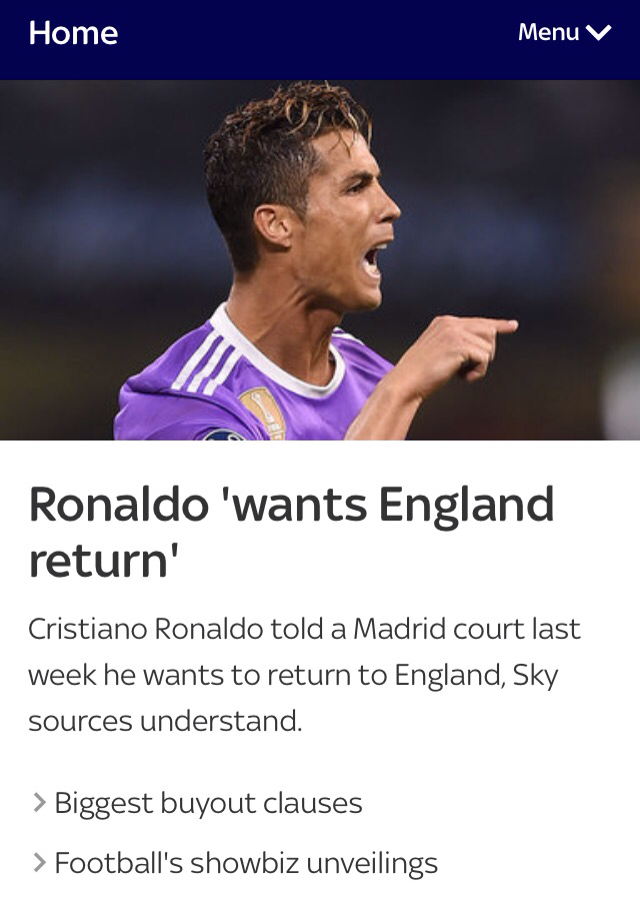Open the Ronaldo article photo
Image resolution: width=640 pixels, height=913 pixels.
320,260
